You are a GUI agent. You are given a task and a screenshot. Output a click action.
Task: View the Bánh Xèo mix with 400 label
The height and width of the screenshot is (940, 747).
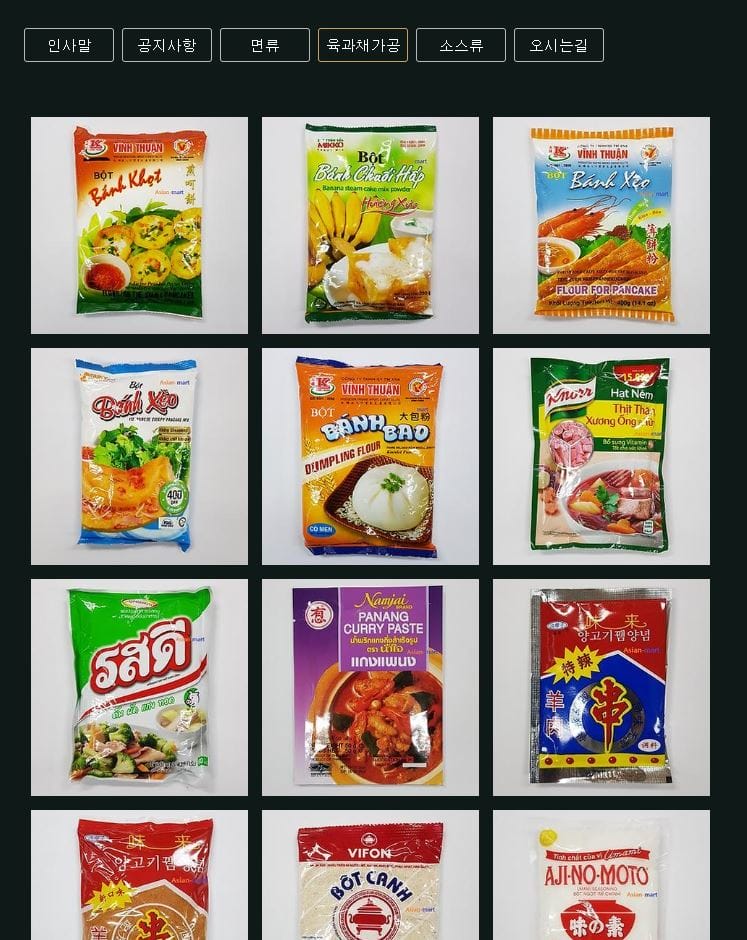[x=139, y=456]
